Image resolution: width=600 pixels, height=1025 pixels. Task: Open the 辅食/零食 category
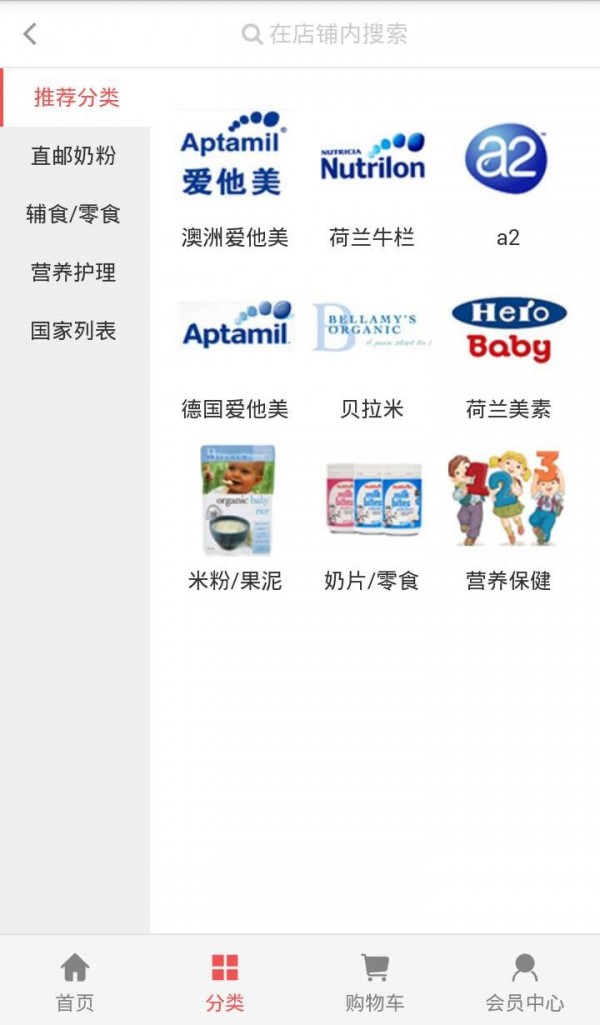pos(74,213)
